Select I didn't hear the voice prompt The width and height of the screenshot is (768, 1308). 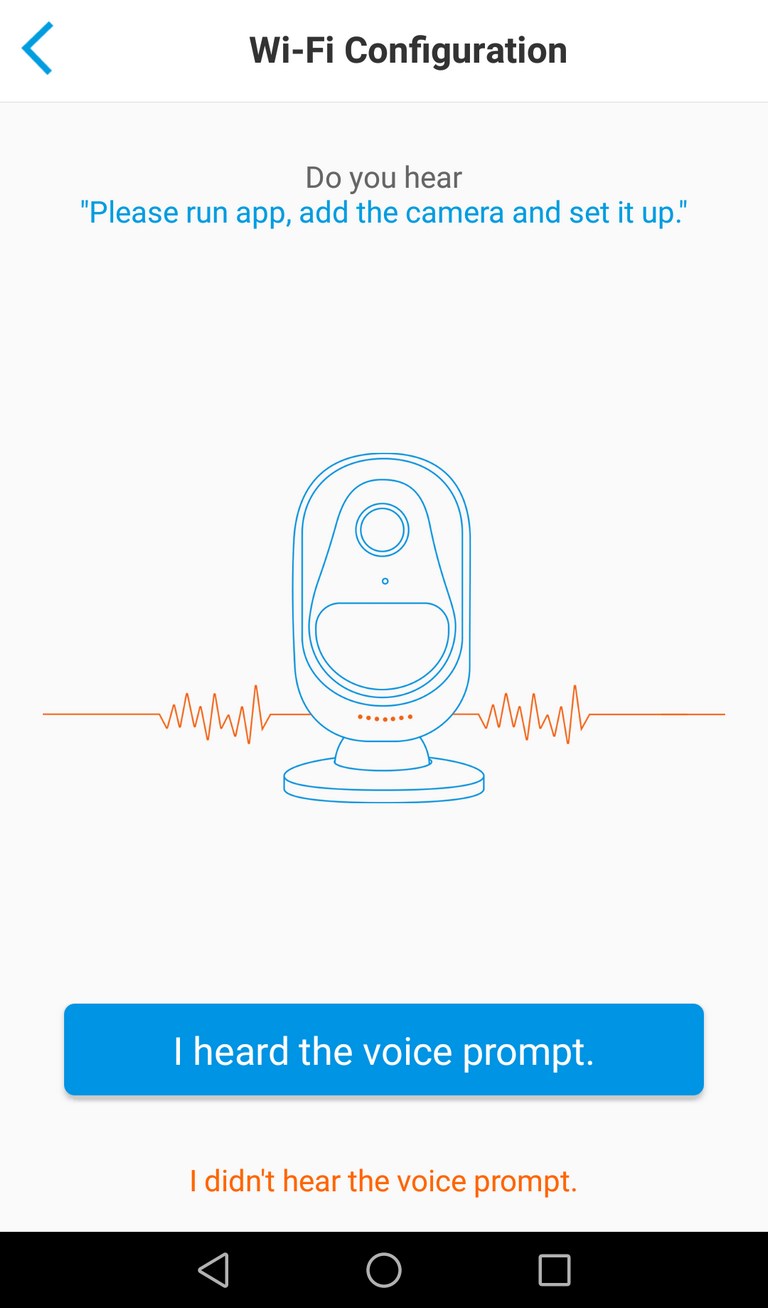click(x=384, y=1181)
